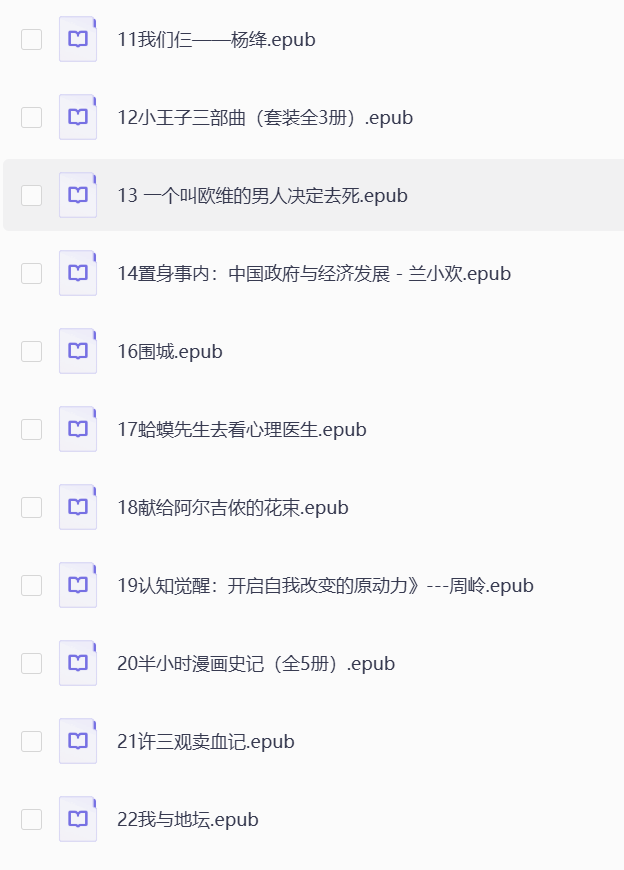Check the box for 17蛤蟆先生去看心理医生.epub
Viewport: 624px width, 870px height.
[31, 430]
